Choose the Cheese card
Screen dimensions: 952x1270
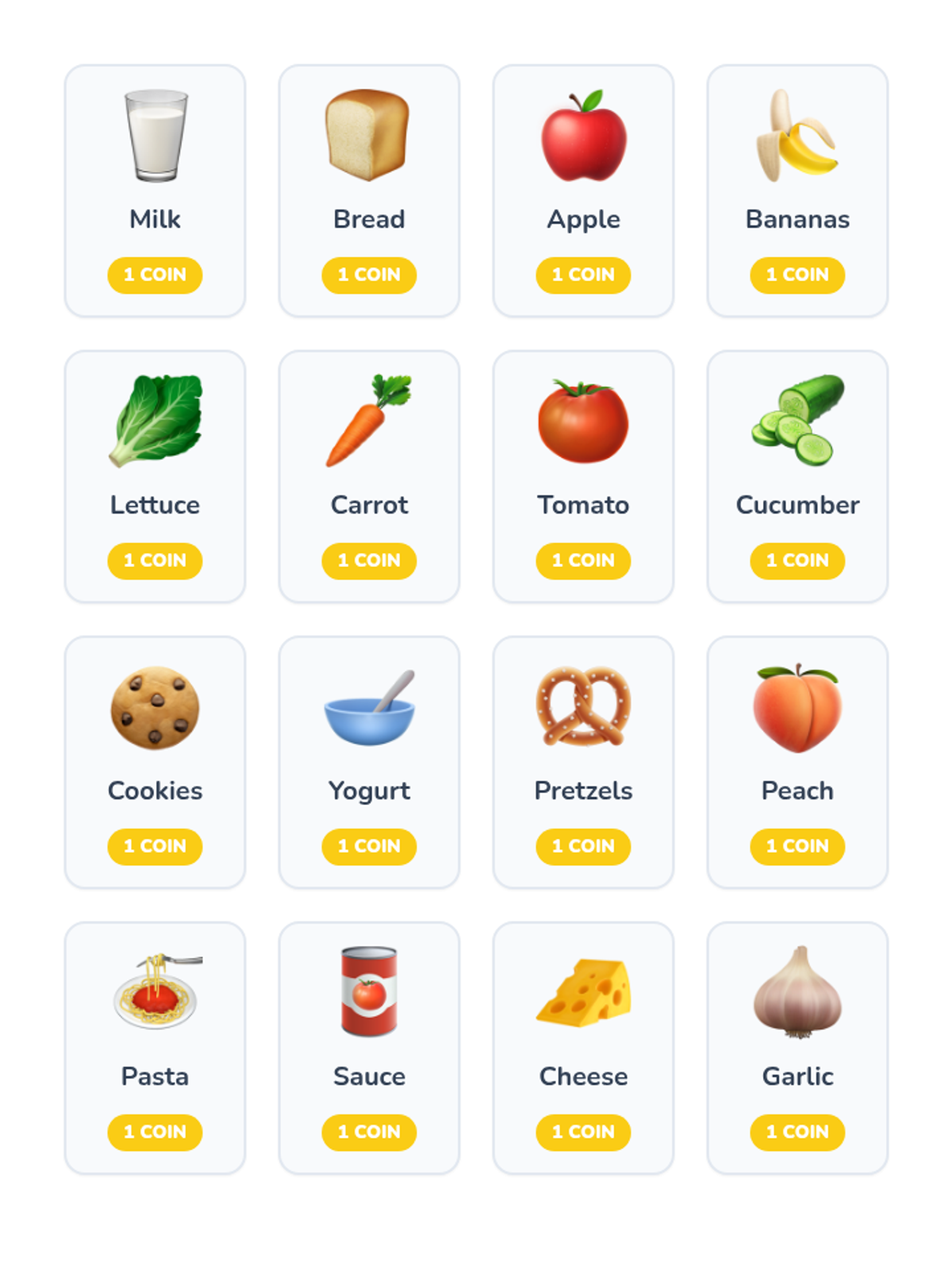click(583, 1048)
